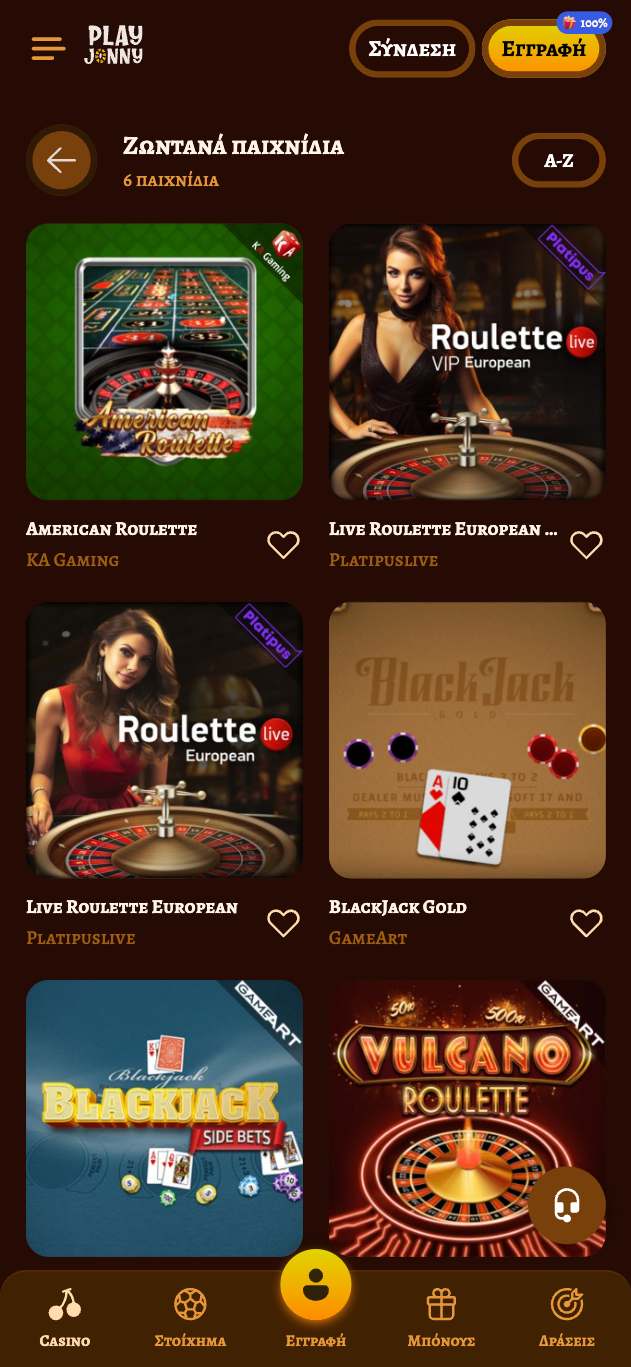The image size is (631, 1367).
Task: Tap the Σύνδεση login button
Action: coord(412,49)
